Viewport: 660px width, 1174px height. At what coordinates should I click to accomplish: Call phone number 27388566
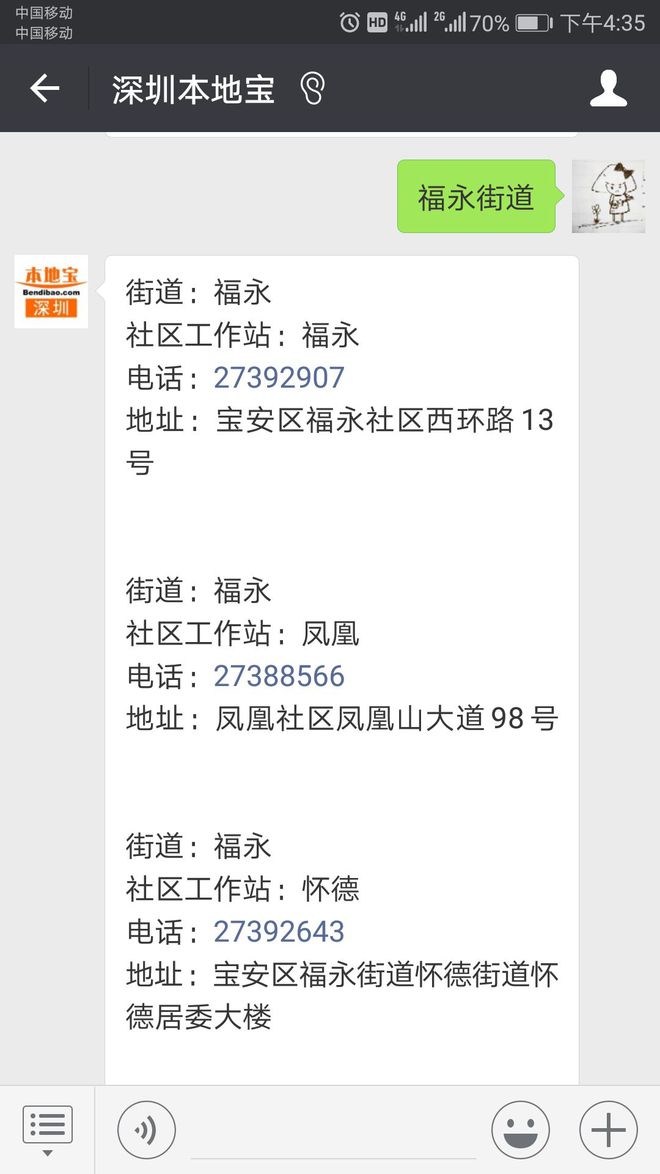[x=279, y=676]
